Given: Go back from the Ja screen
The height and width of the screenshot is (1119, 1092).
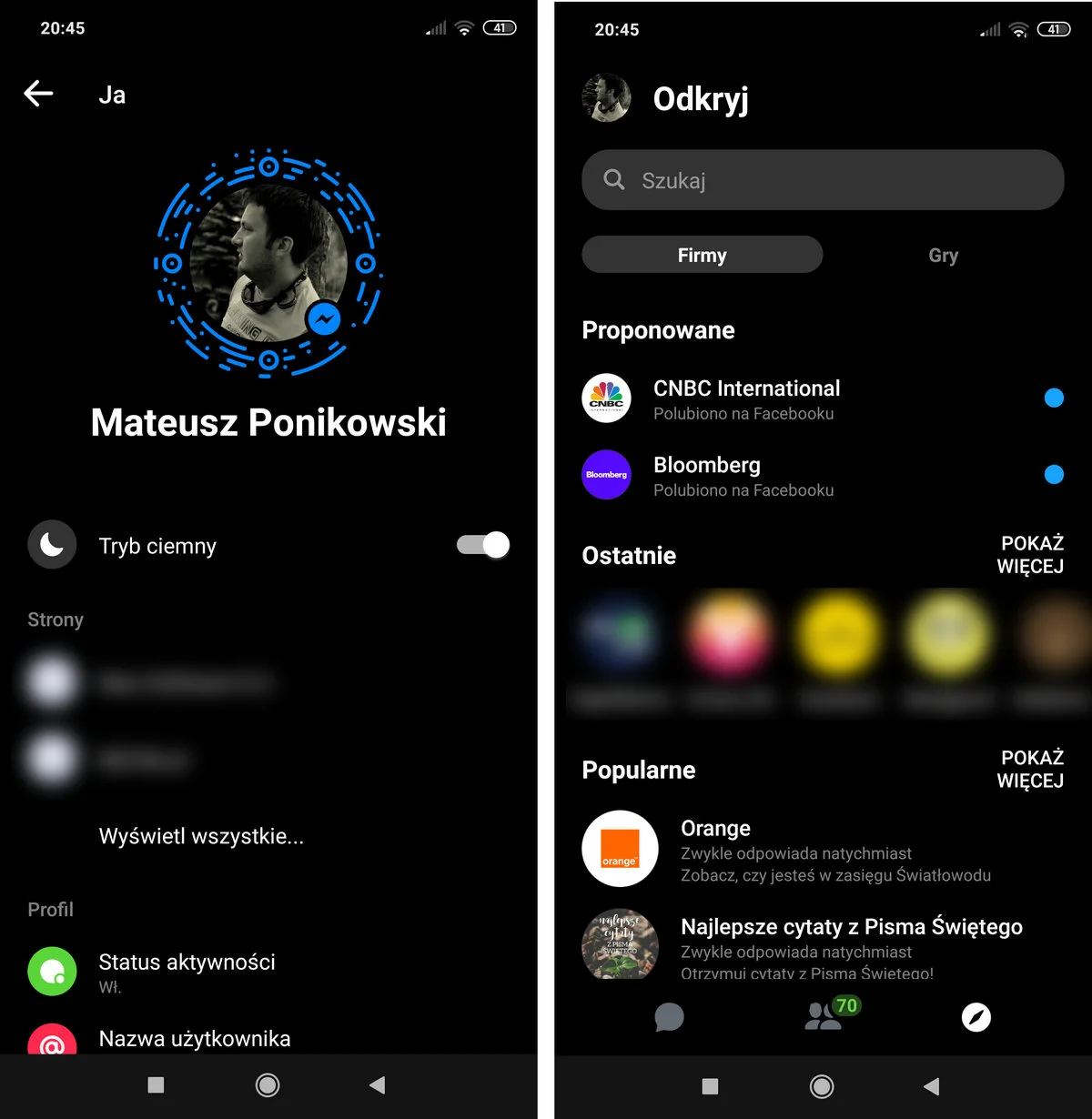Looking at the screenshot, I should click(x=38, y=93).
